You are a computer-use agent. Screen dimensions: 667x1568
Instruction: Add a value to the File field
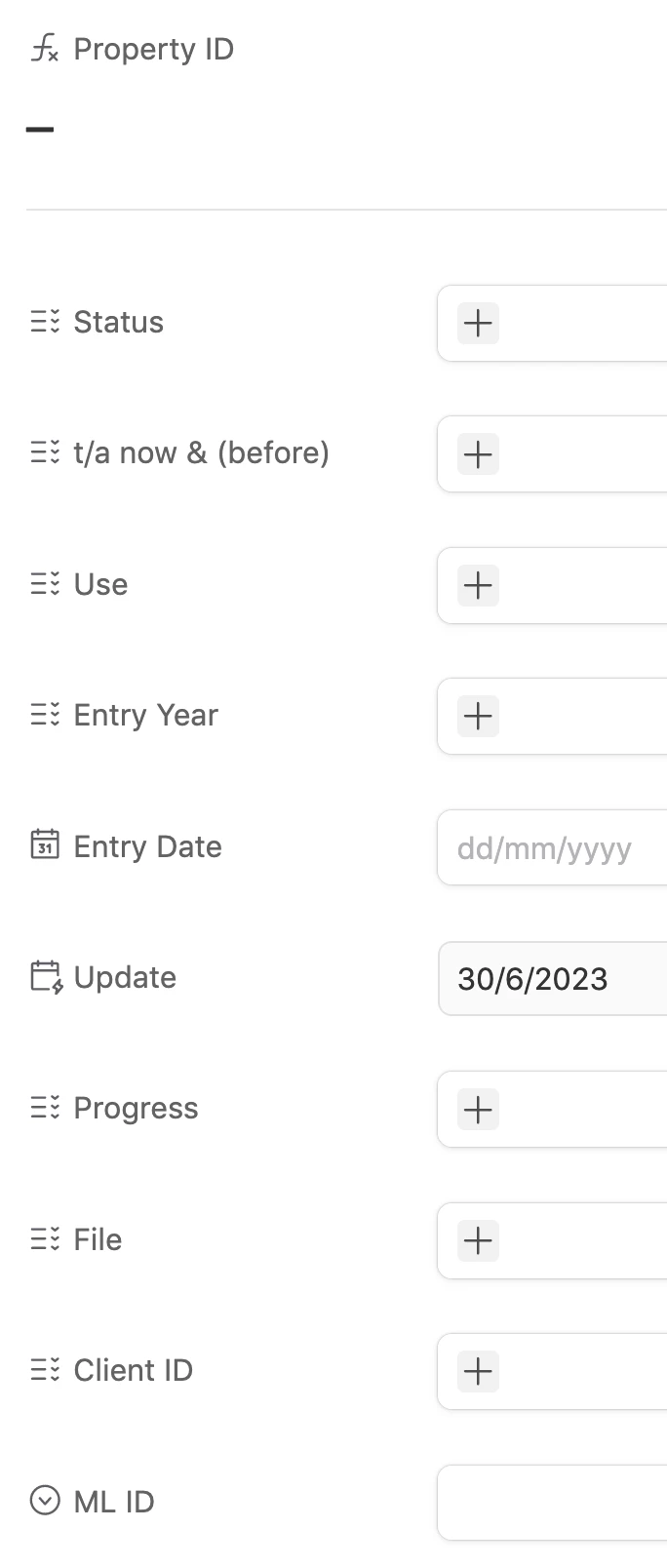478,1240
